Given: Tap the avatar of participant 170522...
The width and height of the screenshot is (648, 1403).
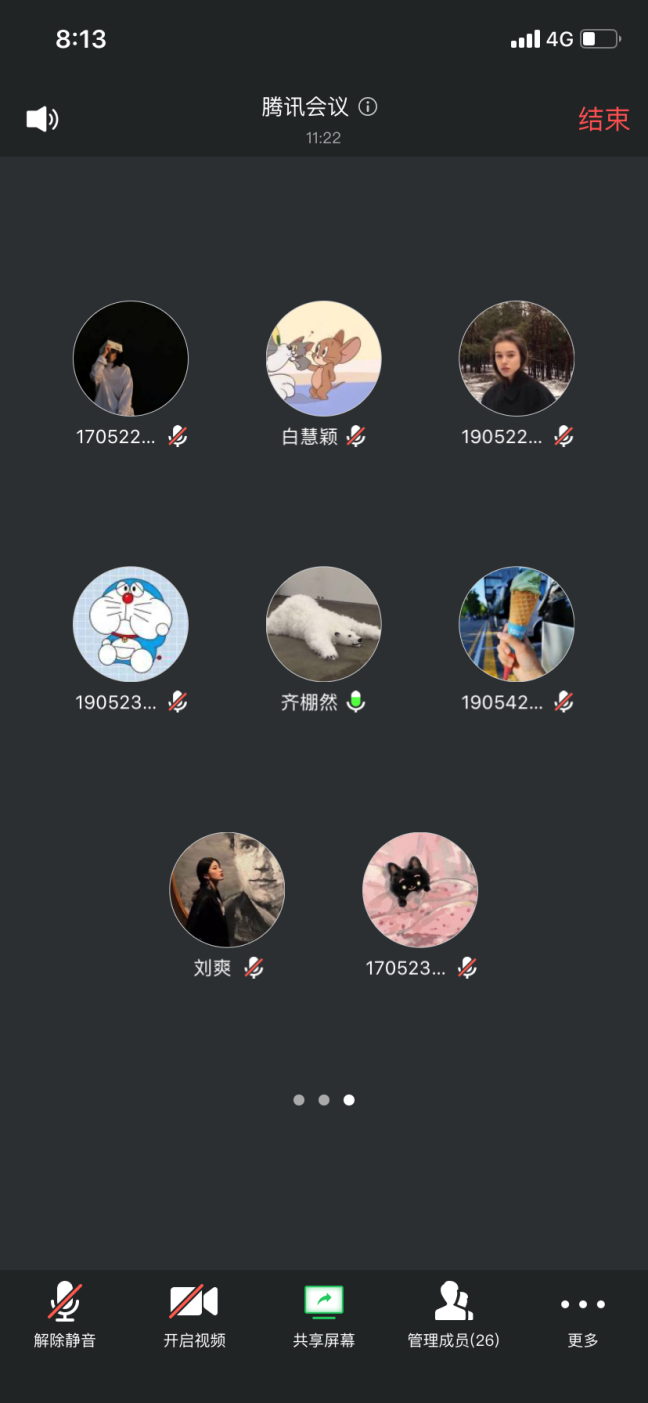Looking at the screenshot, I should pos(131,359).
